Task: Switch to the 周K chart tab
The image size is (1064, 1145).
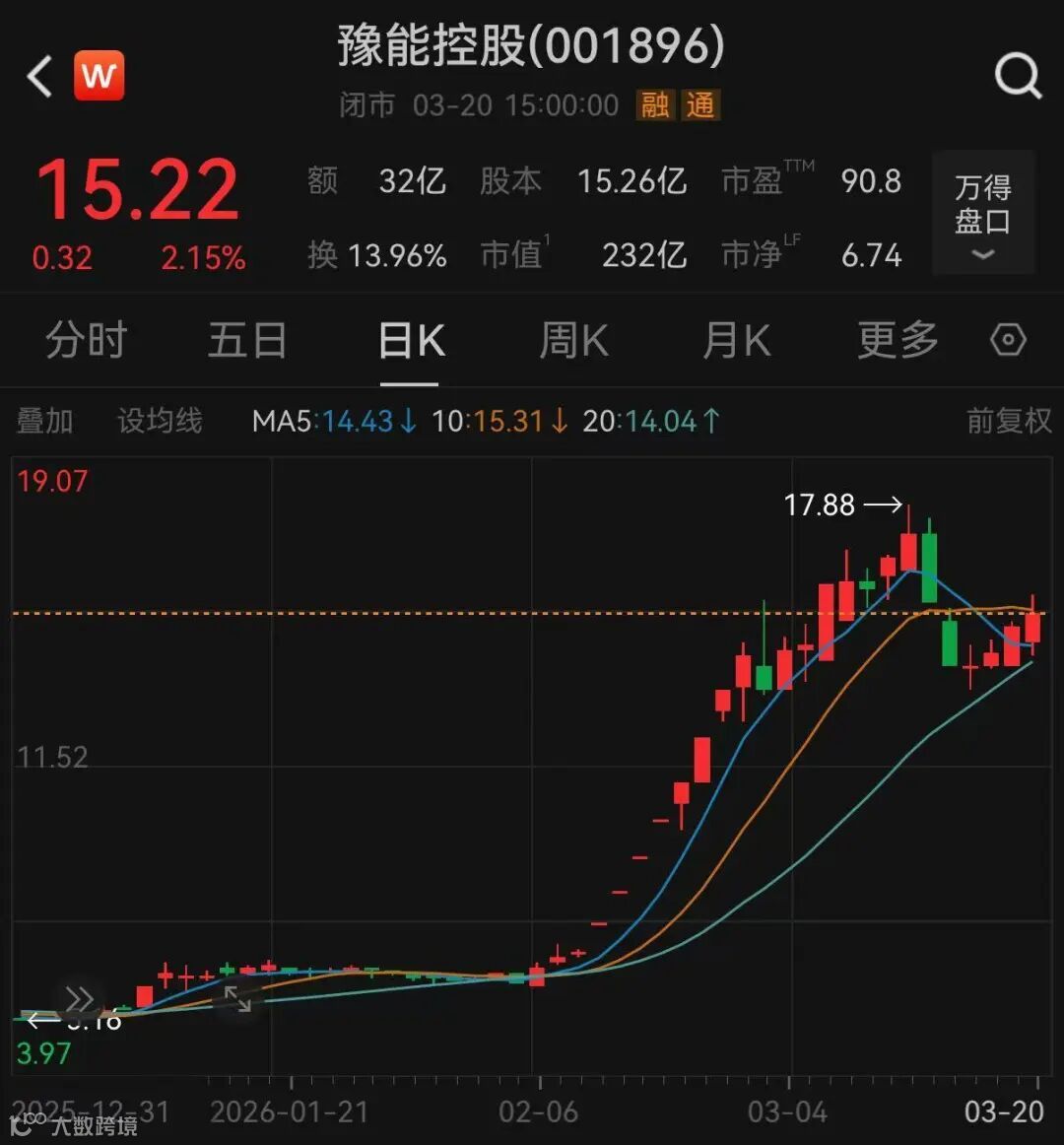Action: coord(573,341)
